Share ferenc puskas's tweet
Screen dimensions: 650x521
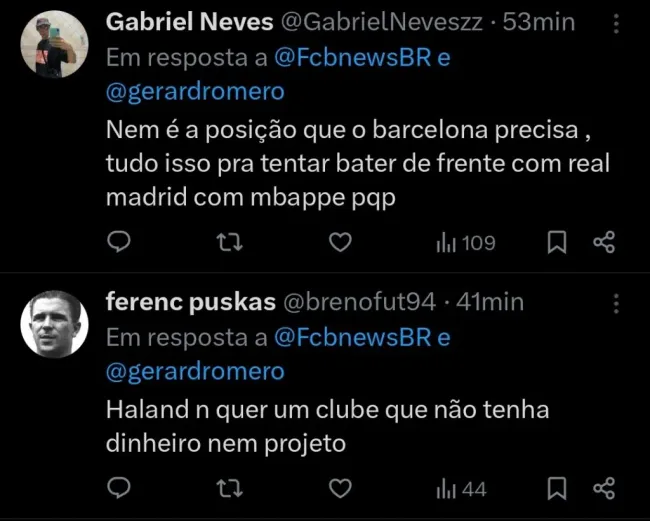(x=604, y=488)
